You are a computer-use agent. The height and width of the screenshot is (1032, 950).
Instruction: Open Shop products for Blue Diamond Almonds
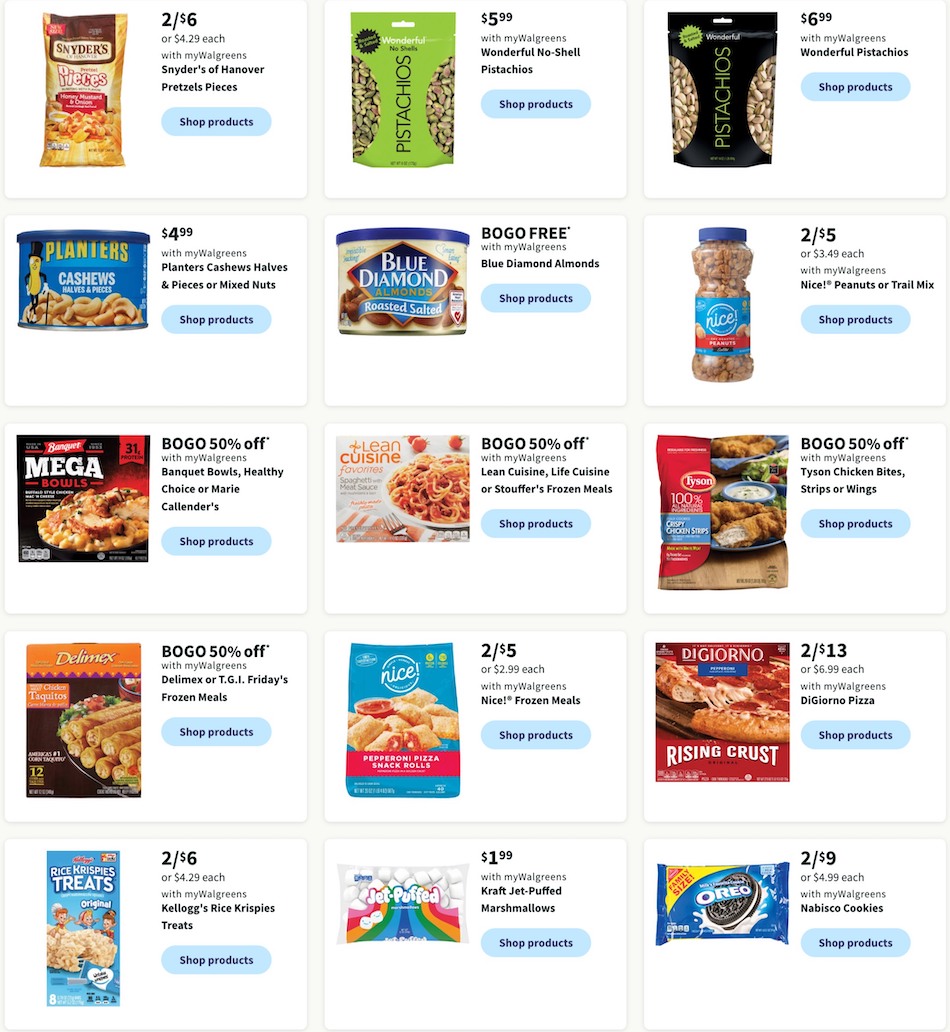[x=536, y=298]
